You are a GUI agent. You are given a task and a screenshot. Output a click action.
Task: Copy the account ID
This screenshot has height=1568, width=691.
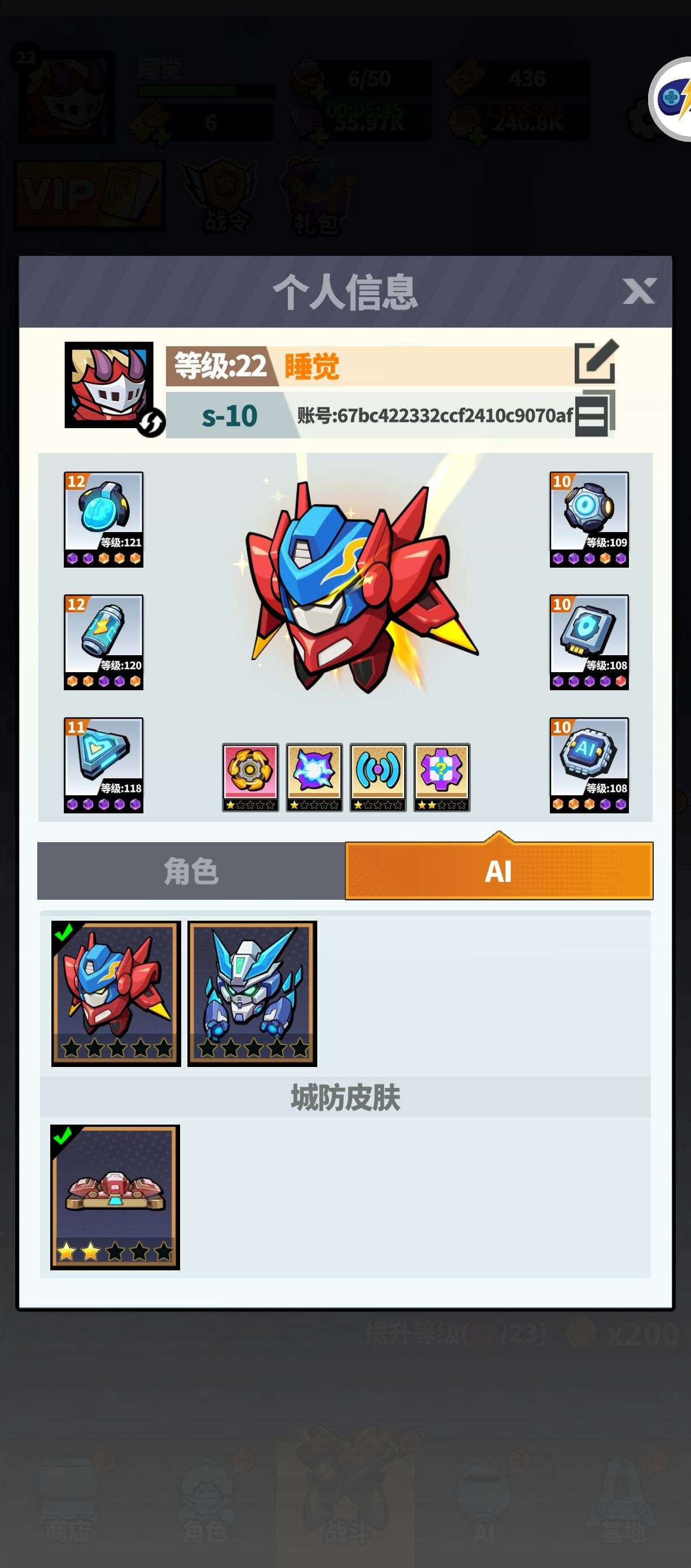tap(596, 413)
